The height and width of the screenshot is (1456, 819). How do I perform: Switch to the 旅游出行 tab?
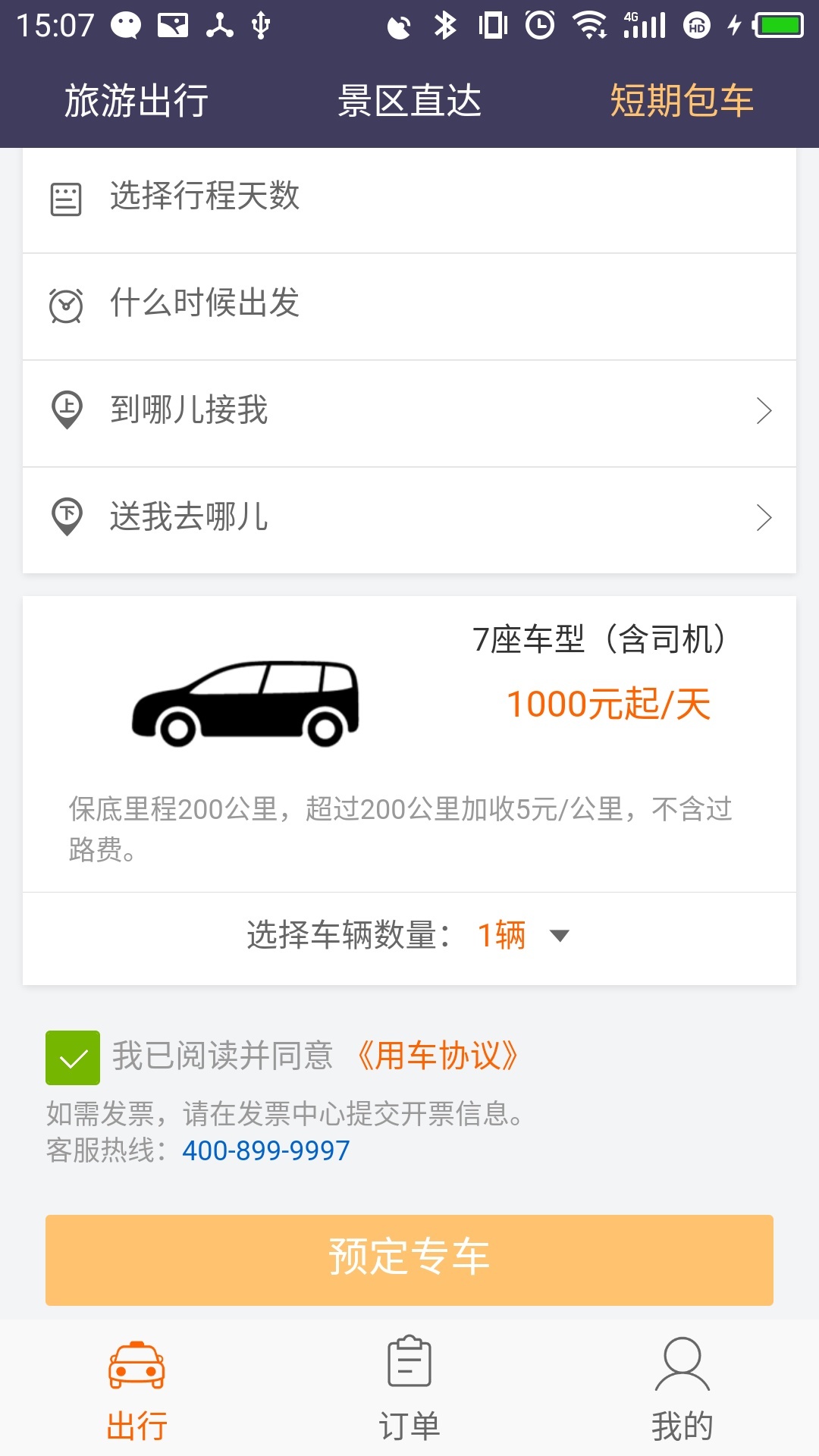coord(136,99)
